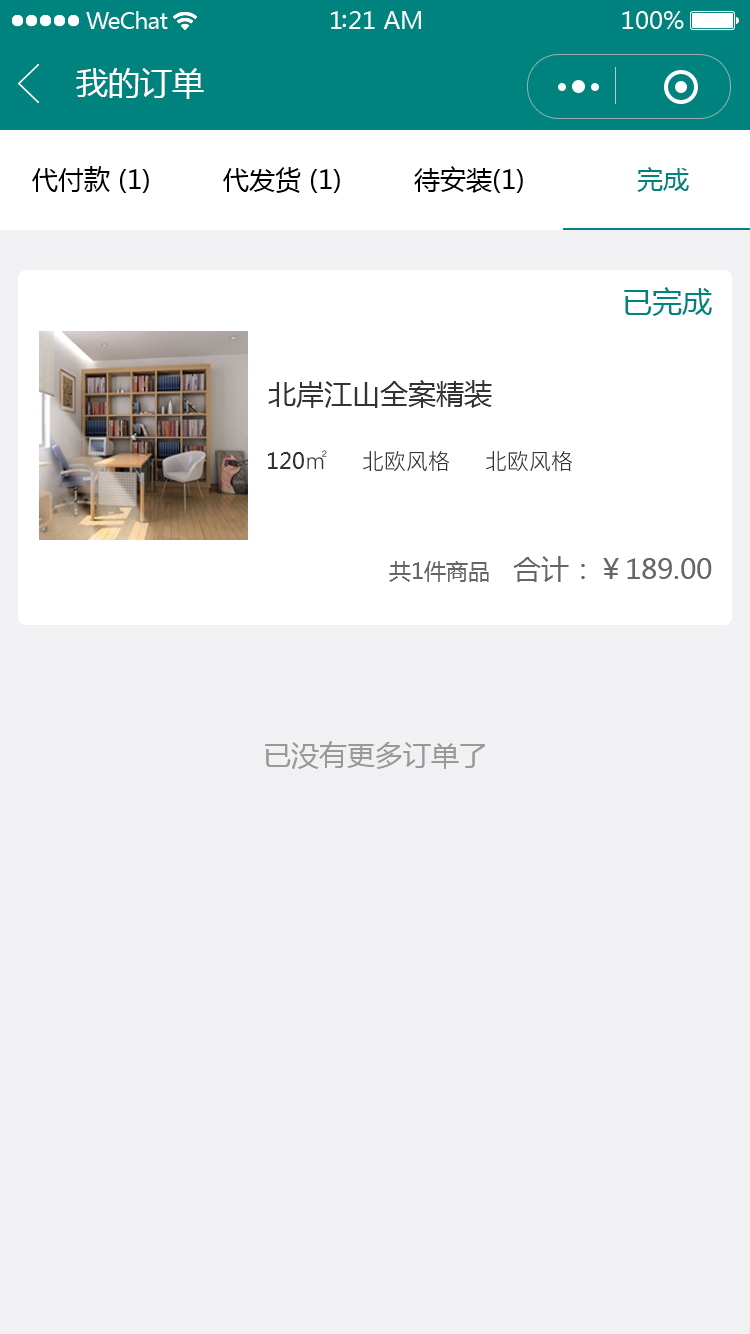Go back from 我的订单 page
750x1334 pixels.
coord(30,84)
